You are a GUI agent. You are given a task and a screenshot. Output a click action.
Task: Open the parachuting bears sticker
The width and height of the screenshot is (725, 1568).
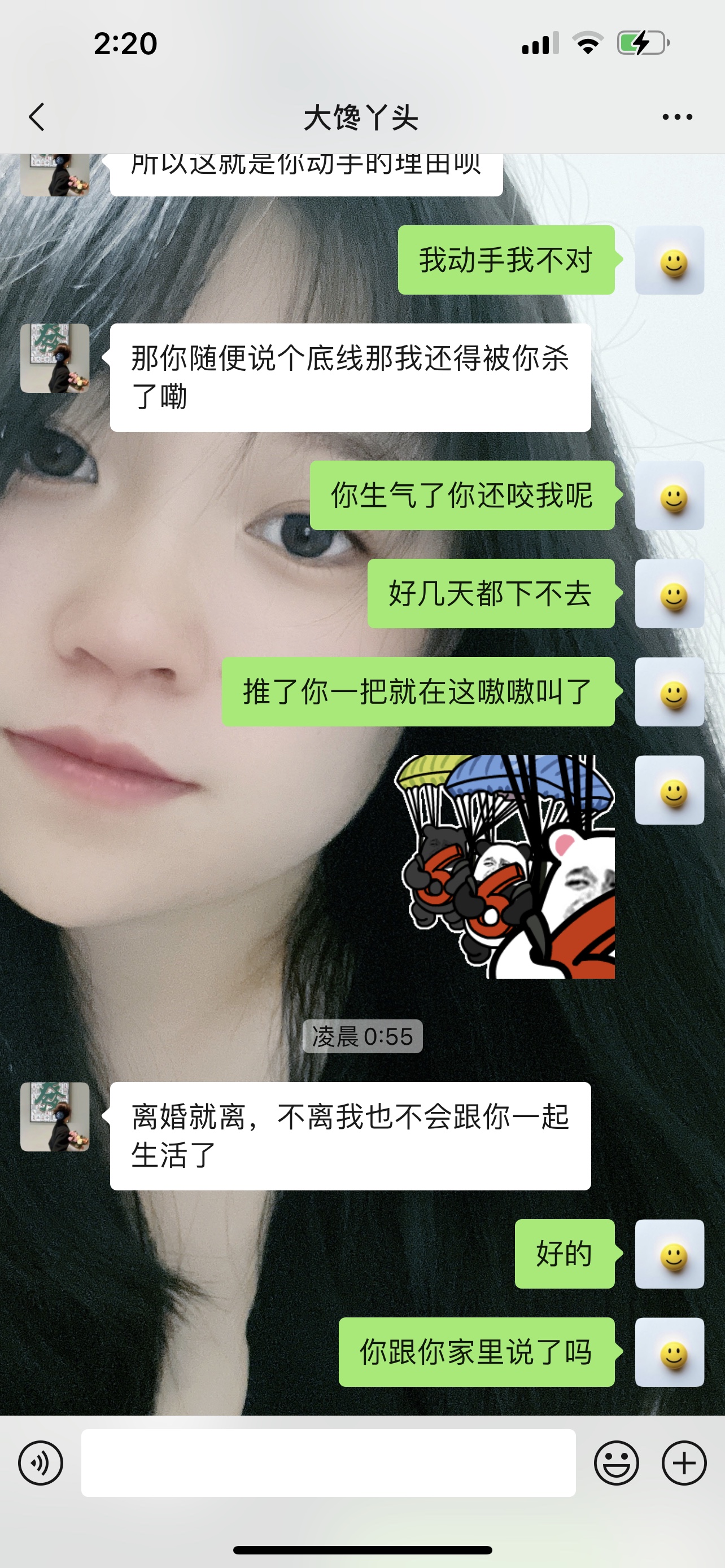(x=504, y=867)
